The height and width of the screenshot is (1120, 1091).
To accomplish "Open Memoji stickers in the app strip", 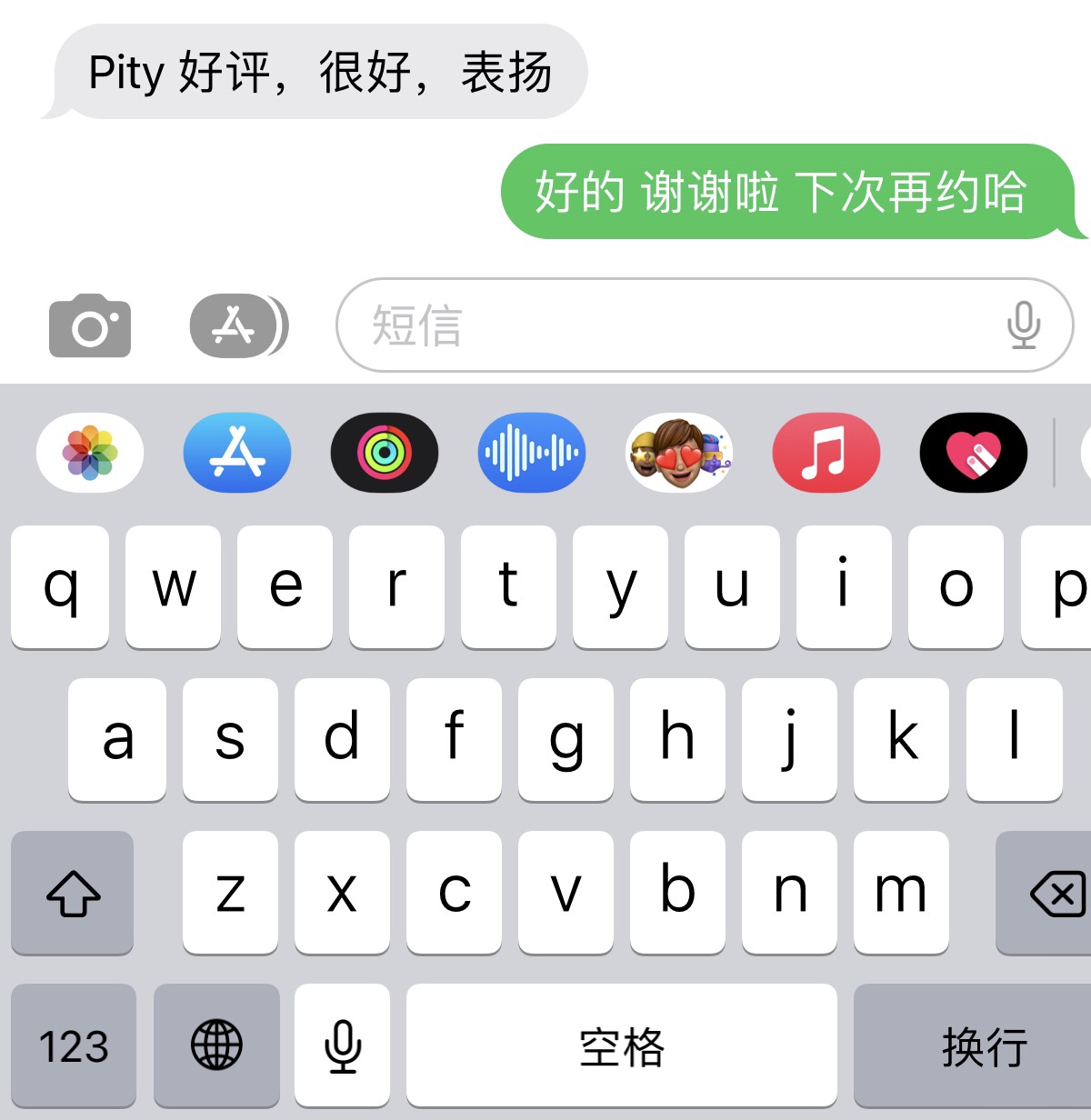I will pyautogui.click(x=679, y=453).
